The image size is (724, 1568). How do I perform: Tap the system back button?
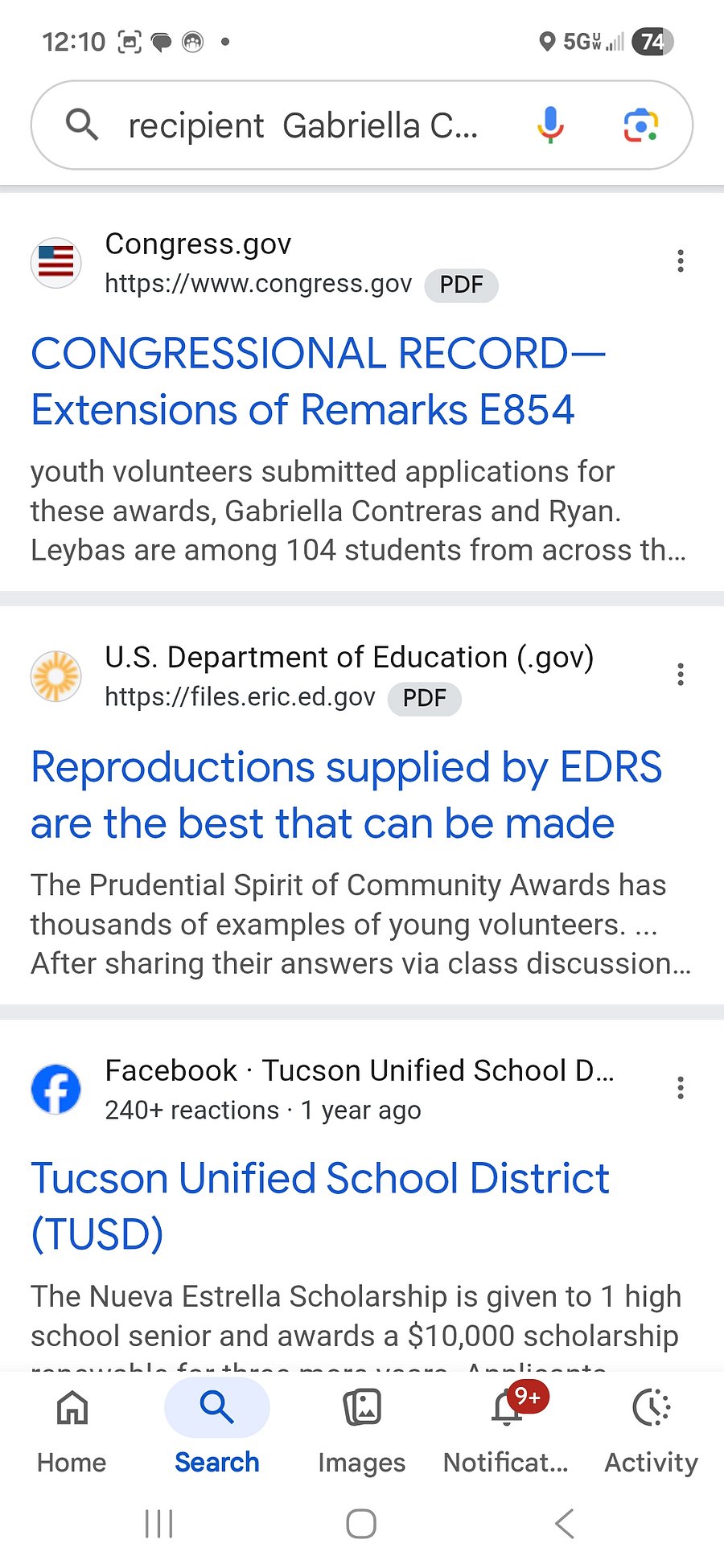point(565,1524)
